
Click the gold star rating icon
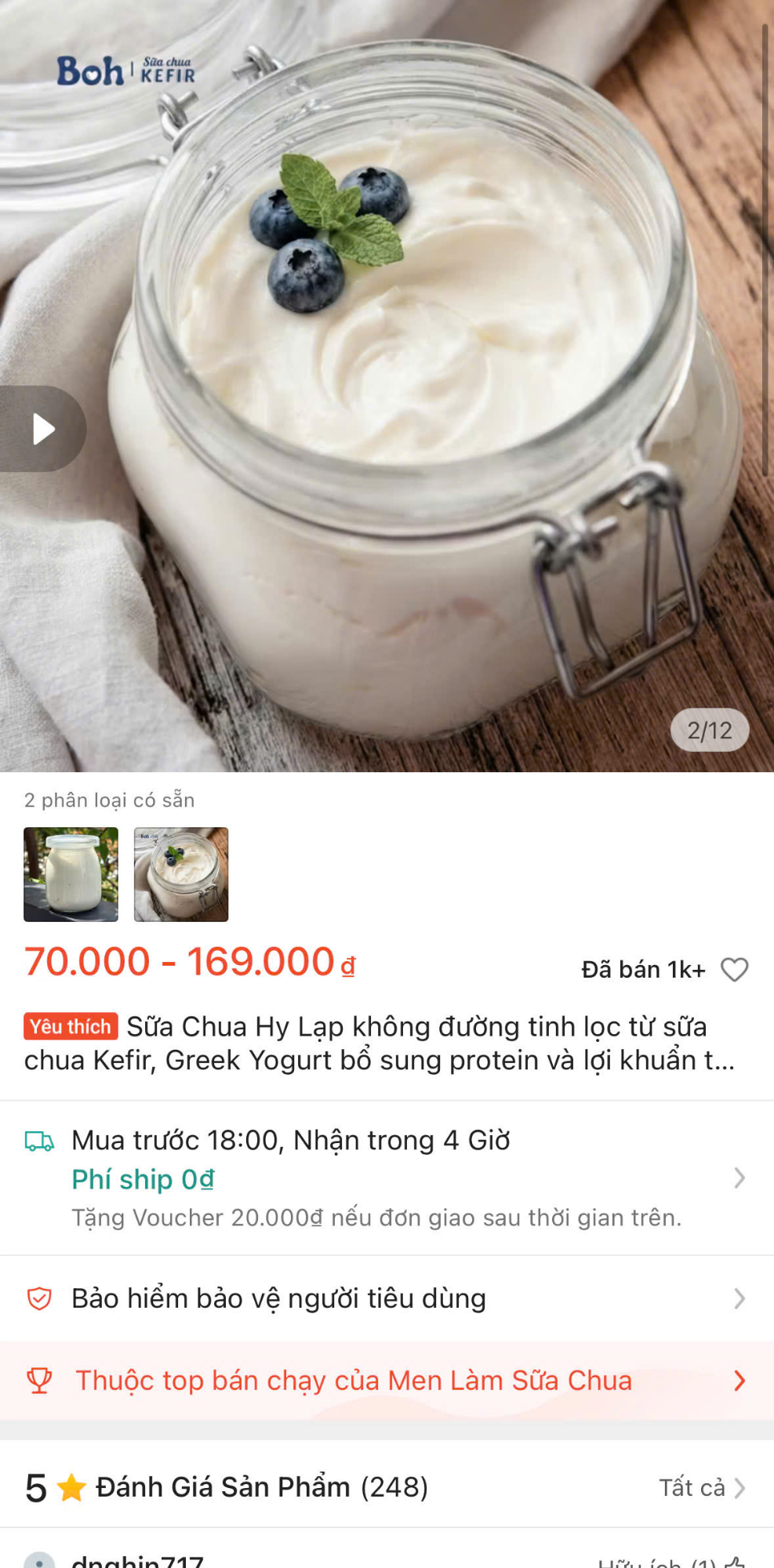tap(71, 1486)
